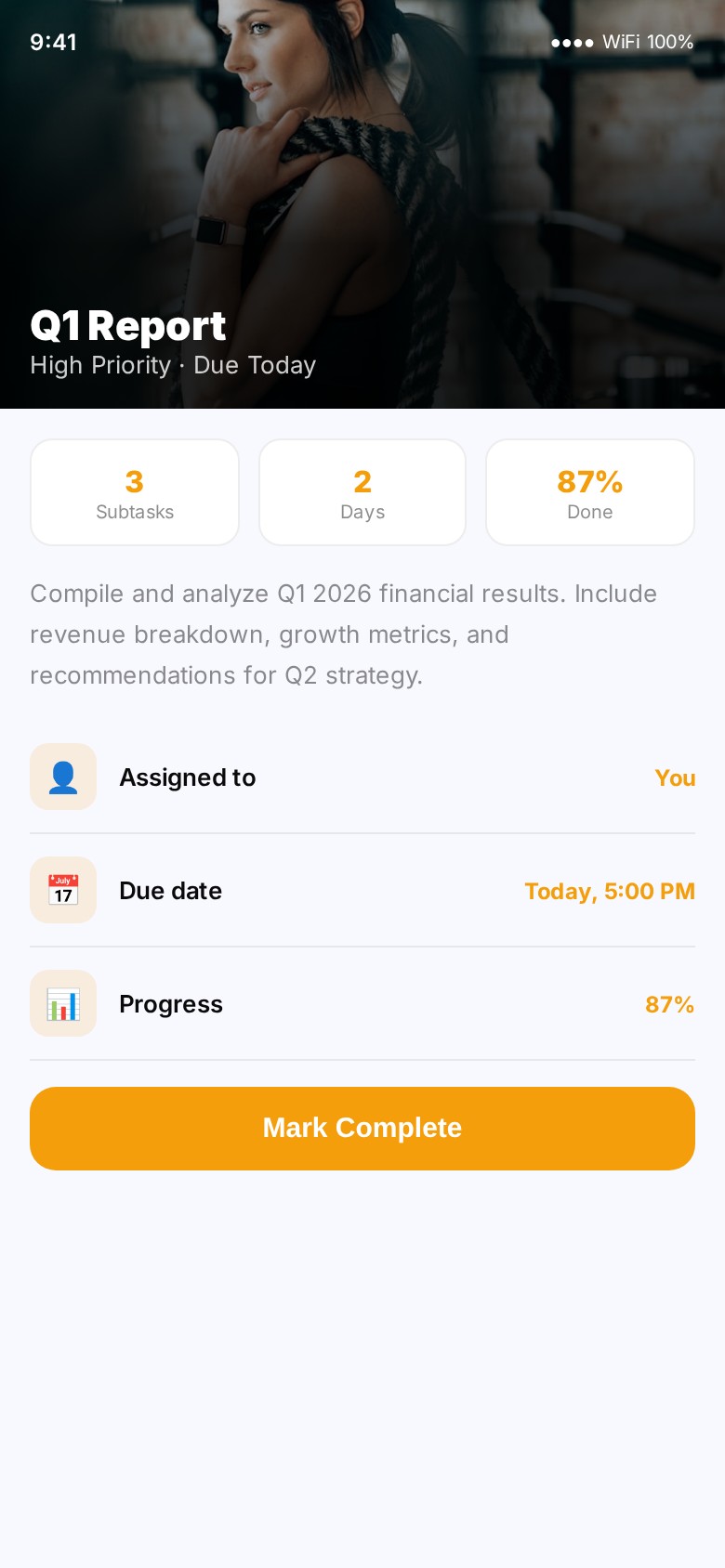Open the Due date row
The width and height of the screenshot is (725, 1568).
pos(362,891)
